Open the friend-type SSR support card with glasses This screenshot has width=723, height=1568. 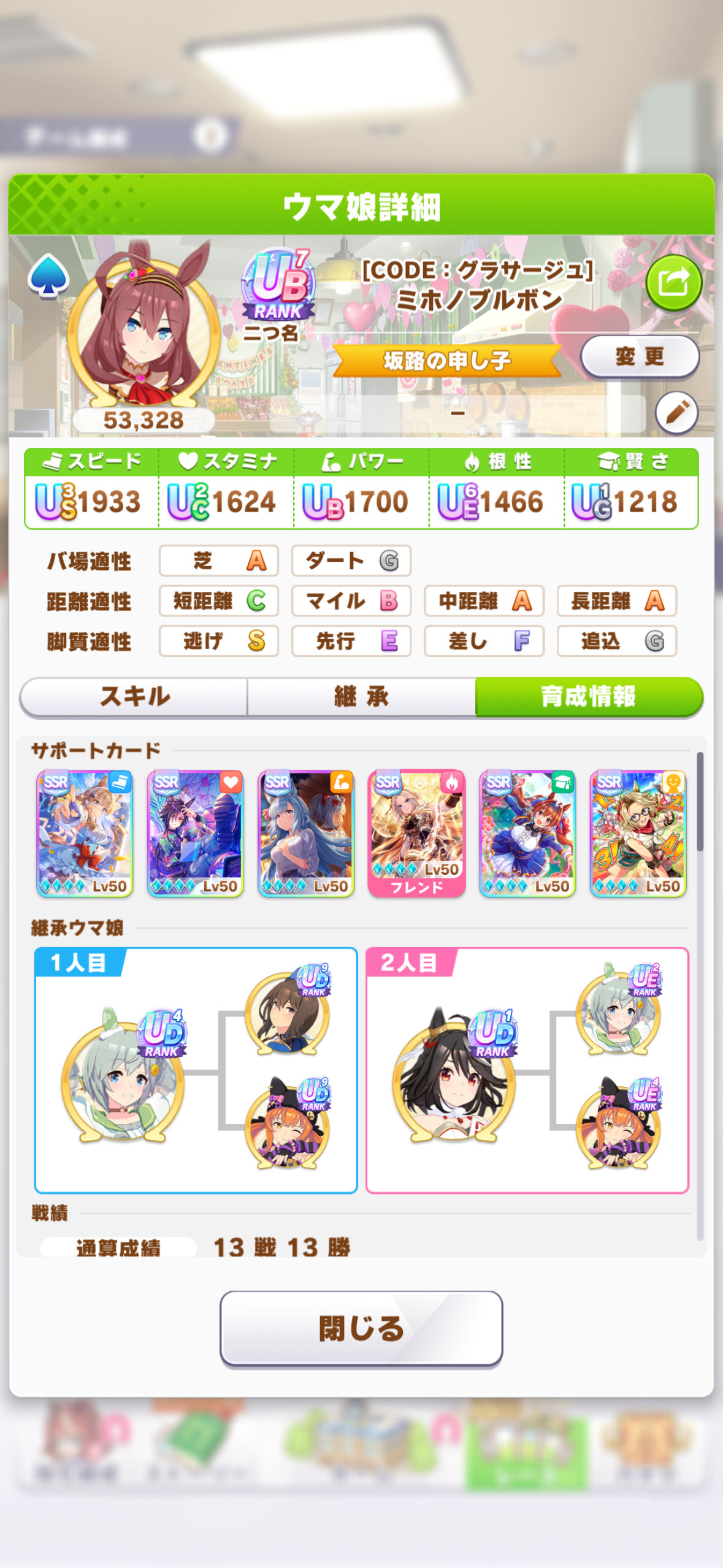tap(638, 834)
